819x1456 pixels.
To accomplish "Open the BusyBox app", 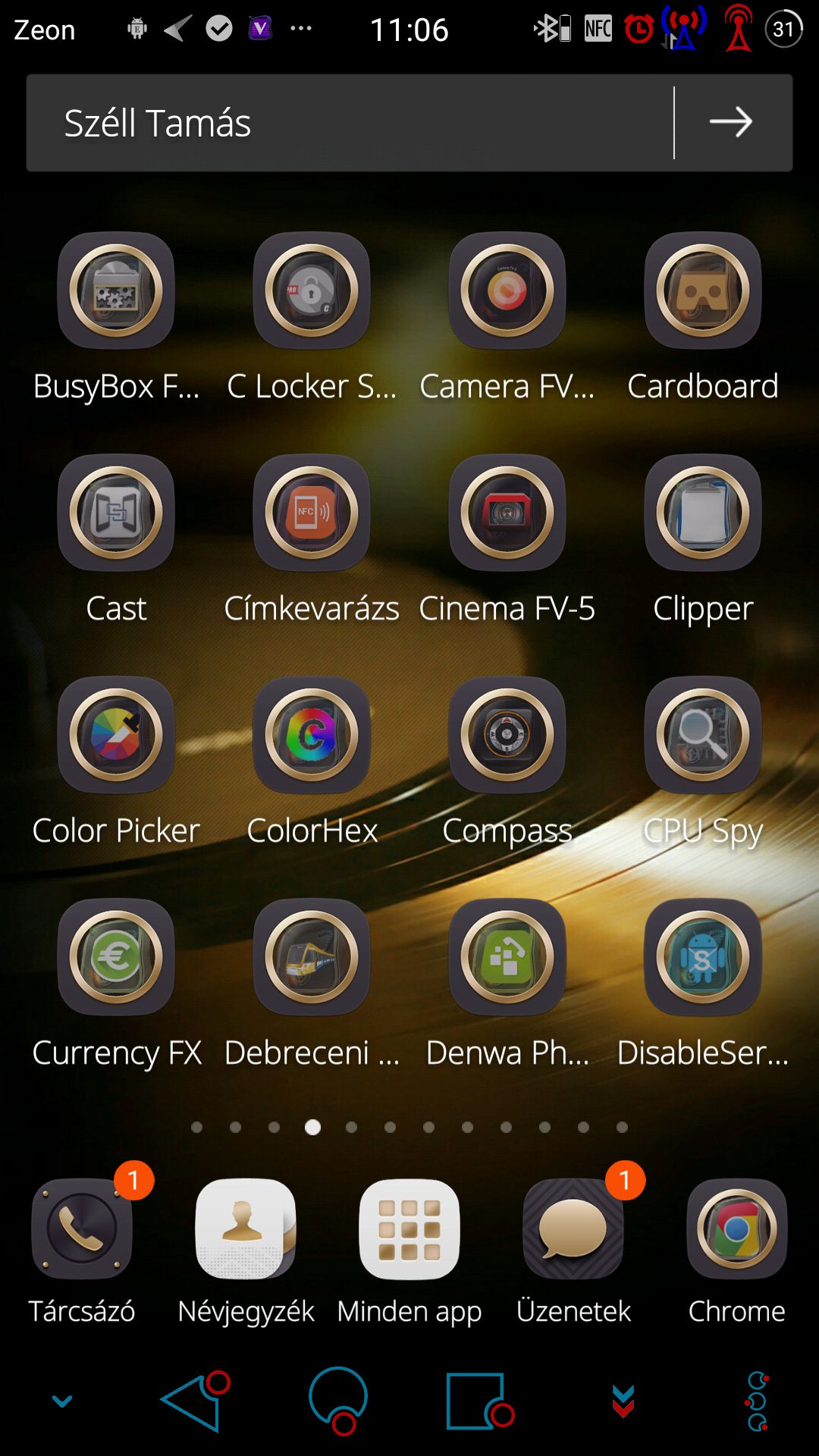I will 116,291.
